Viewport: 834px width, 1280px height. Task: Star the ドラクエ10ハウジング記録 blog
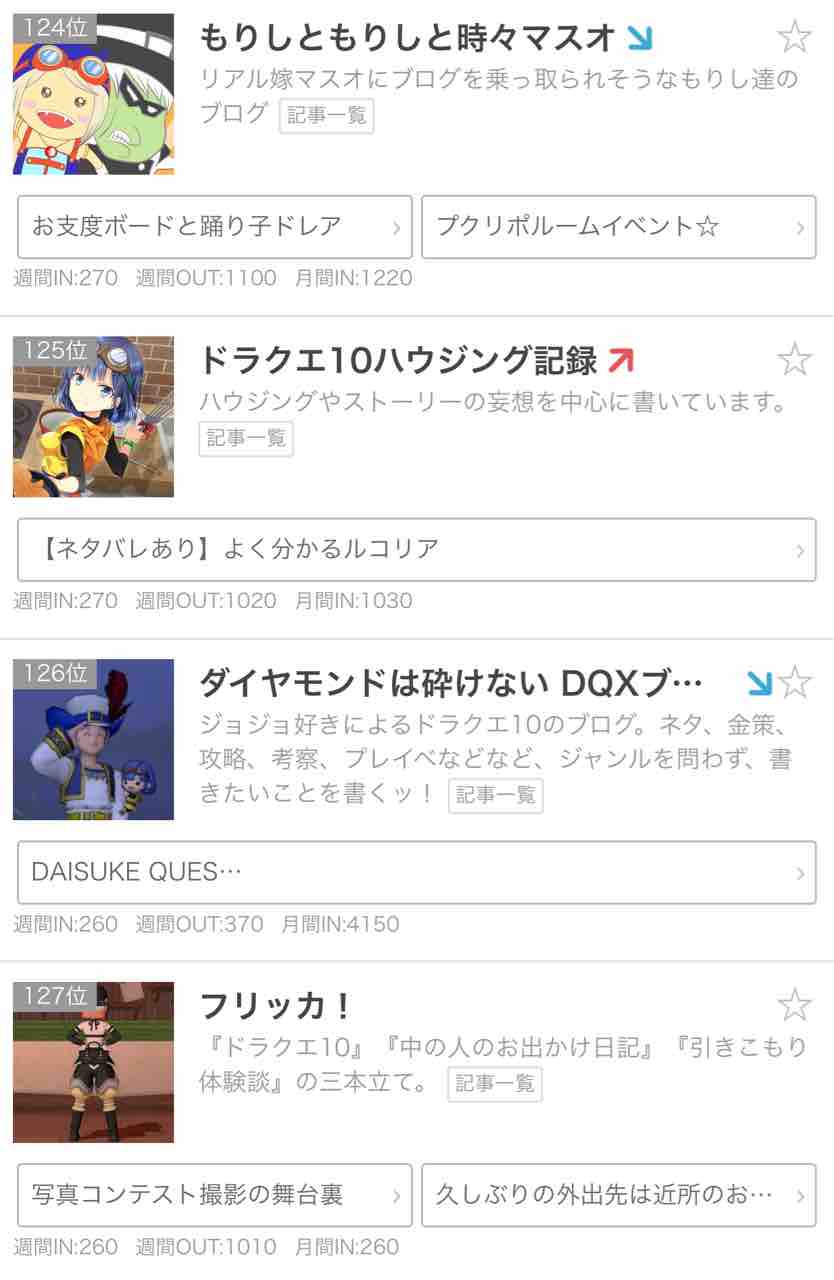795,359
